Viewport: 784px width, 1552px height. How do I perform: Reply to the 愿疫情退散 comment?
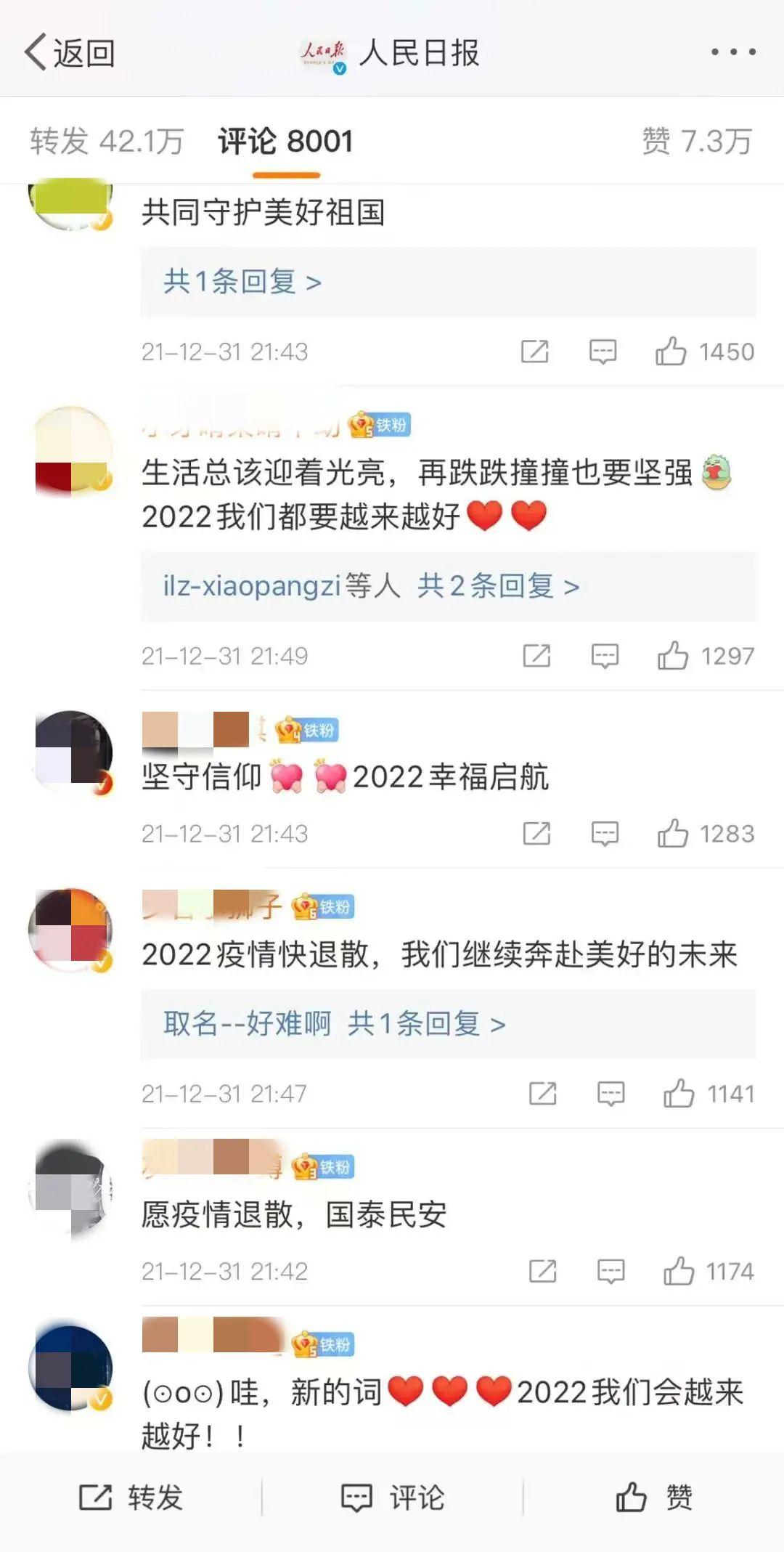pos(611,1272)
